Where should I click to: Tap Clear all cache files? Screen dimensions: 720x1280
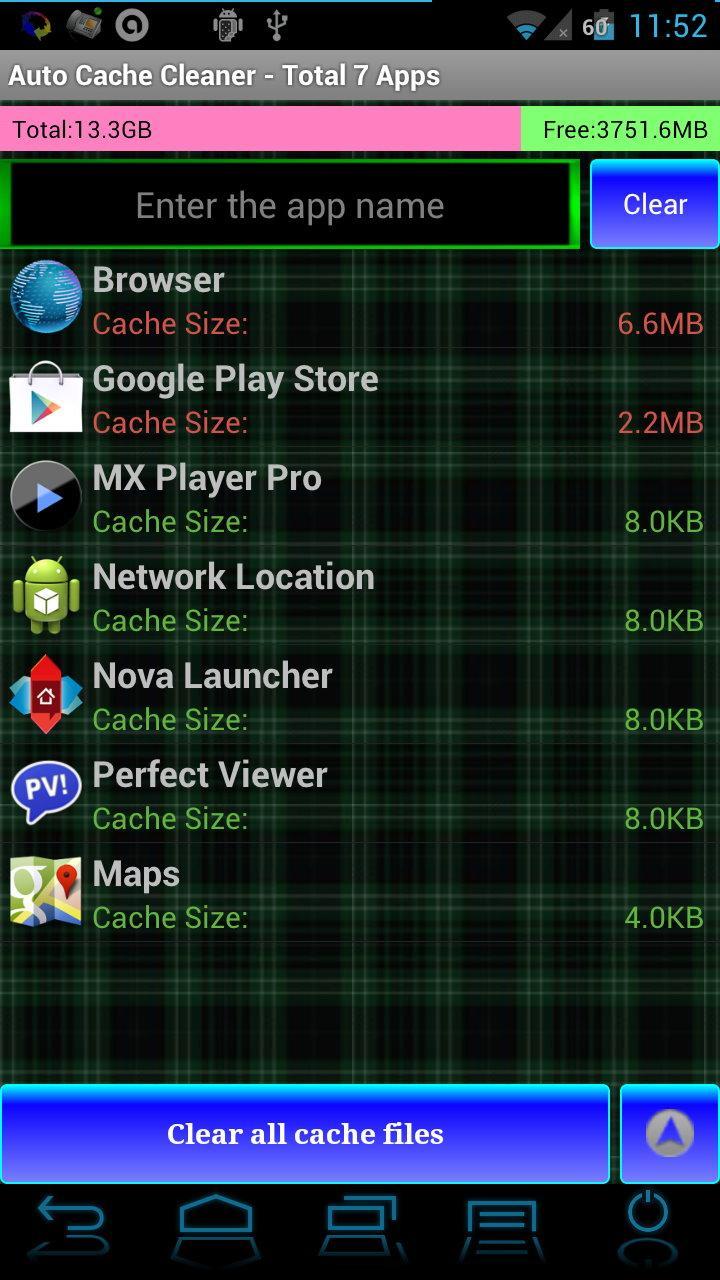coord(305,1133)
